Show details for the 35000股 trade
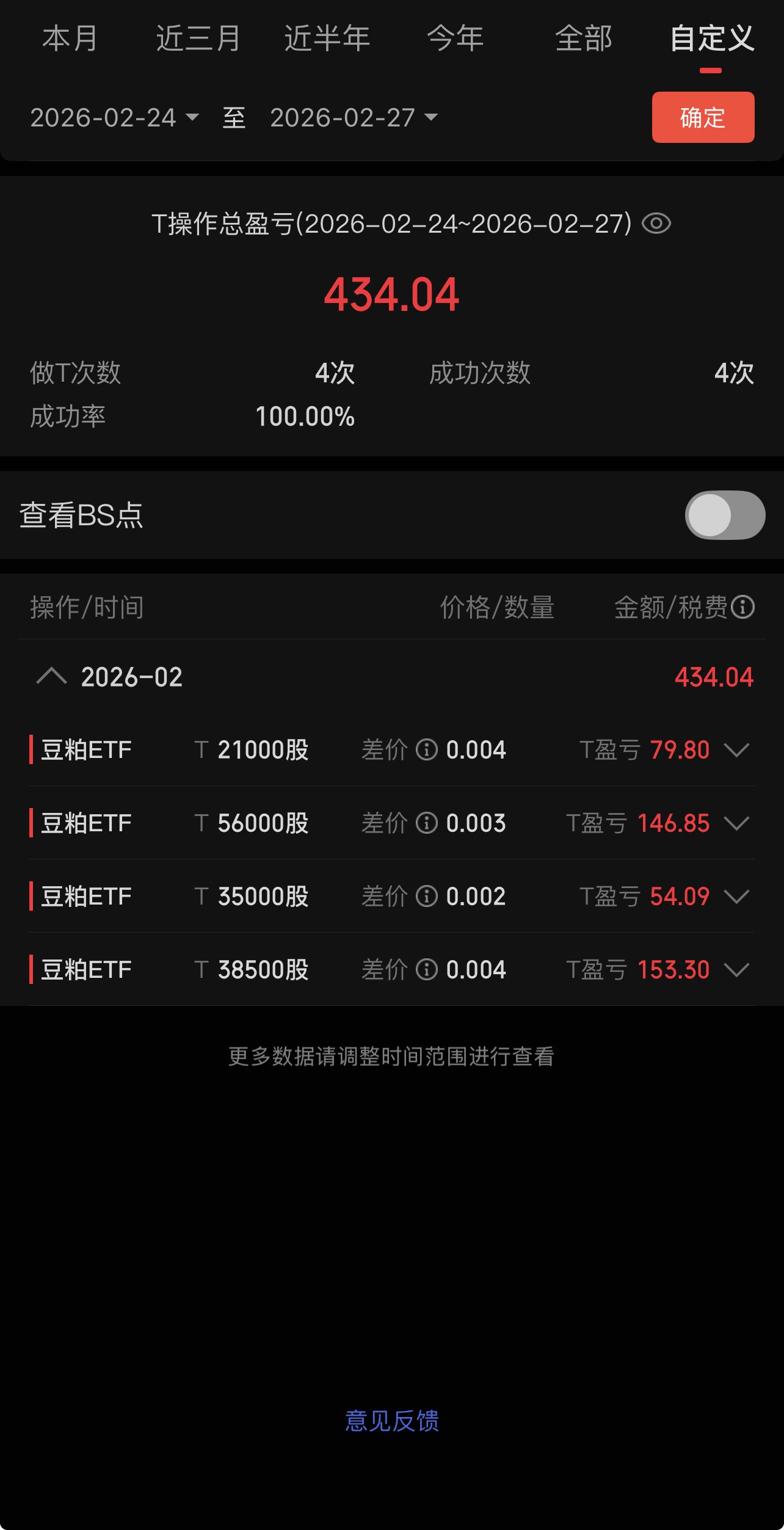The height and width of the screenshot is (1530, 784). click(x=736, y=897)
